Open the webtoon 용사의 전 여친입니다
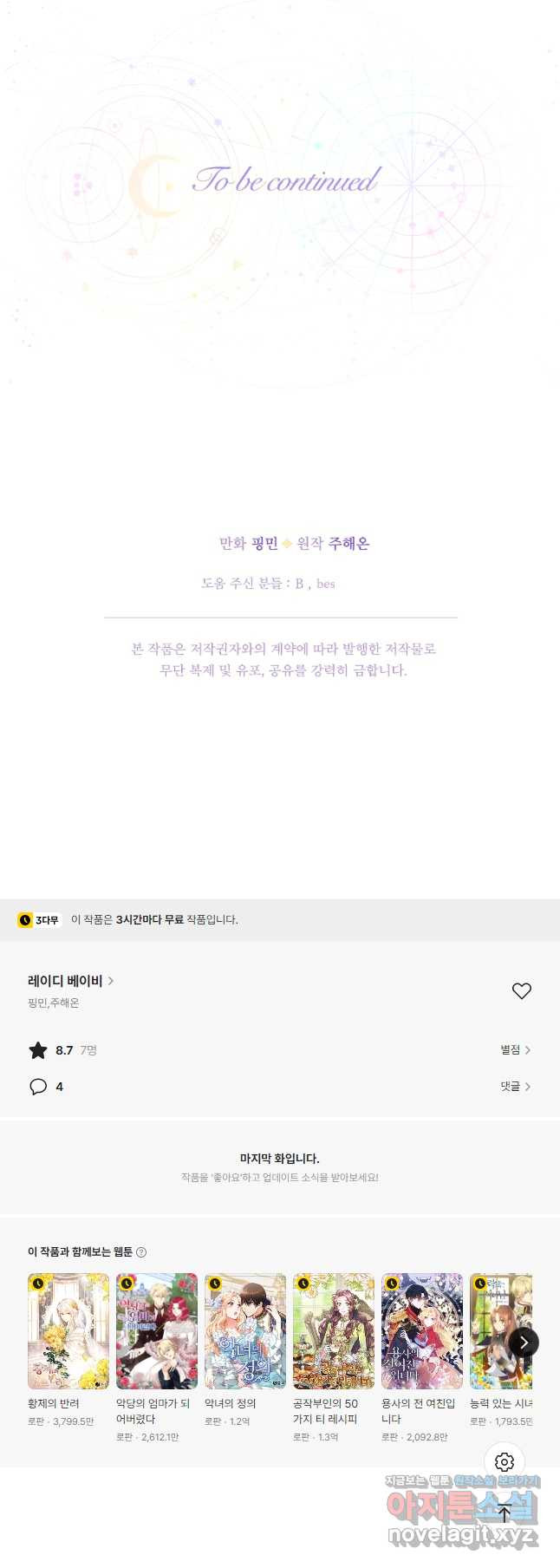Image resolution: width=560 pixels, height=1568 pixels. 422,1331
